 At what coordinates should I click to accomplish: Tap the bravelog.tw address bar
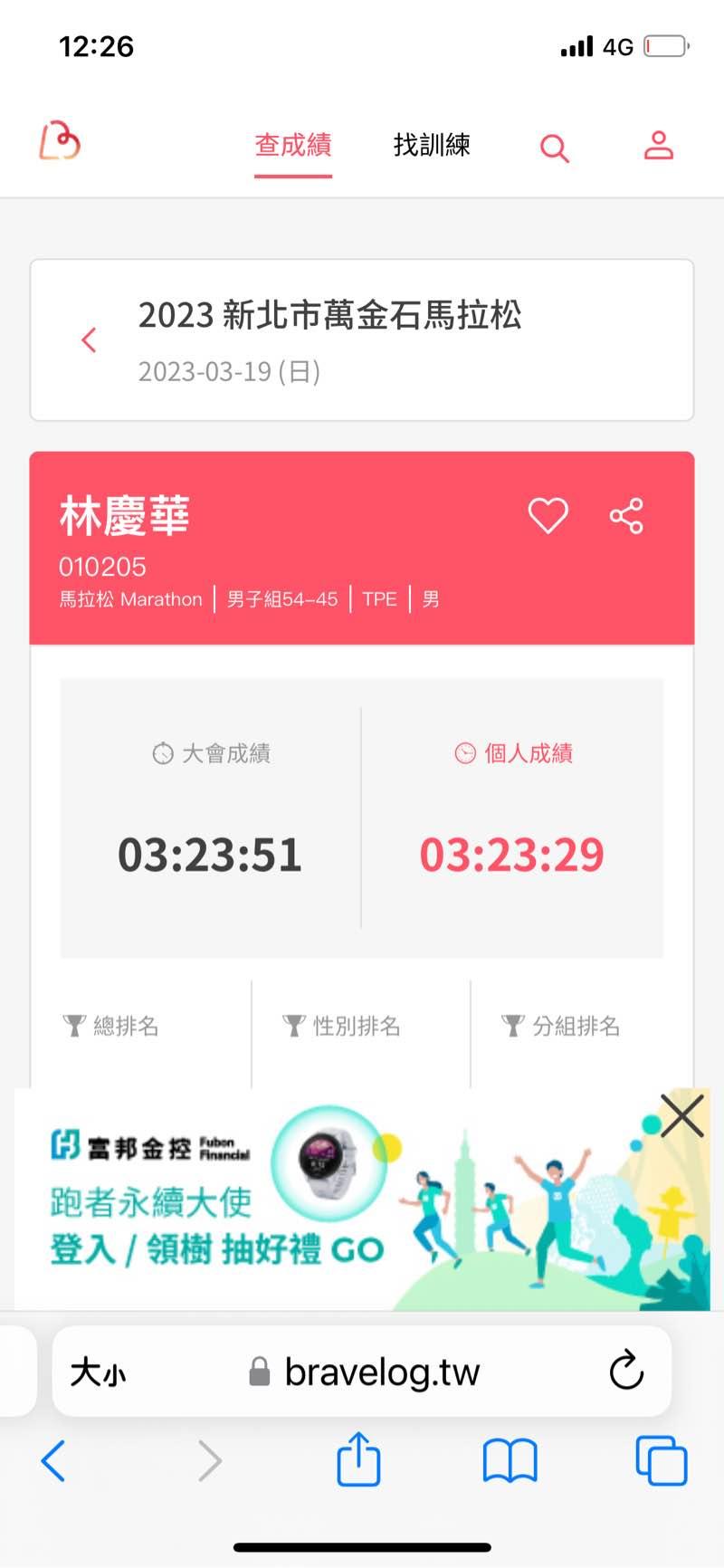point(380,1372)
